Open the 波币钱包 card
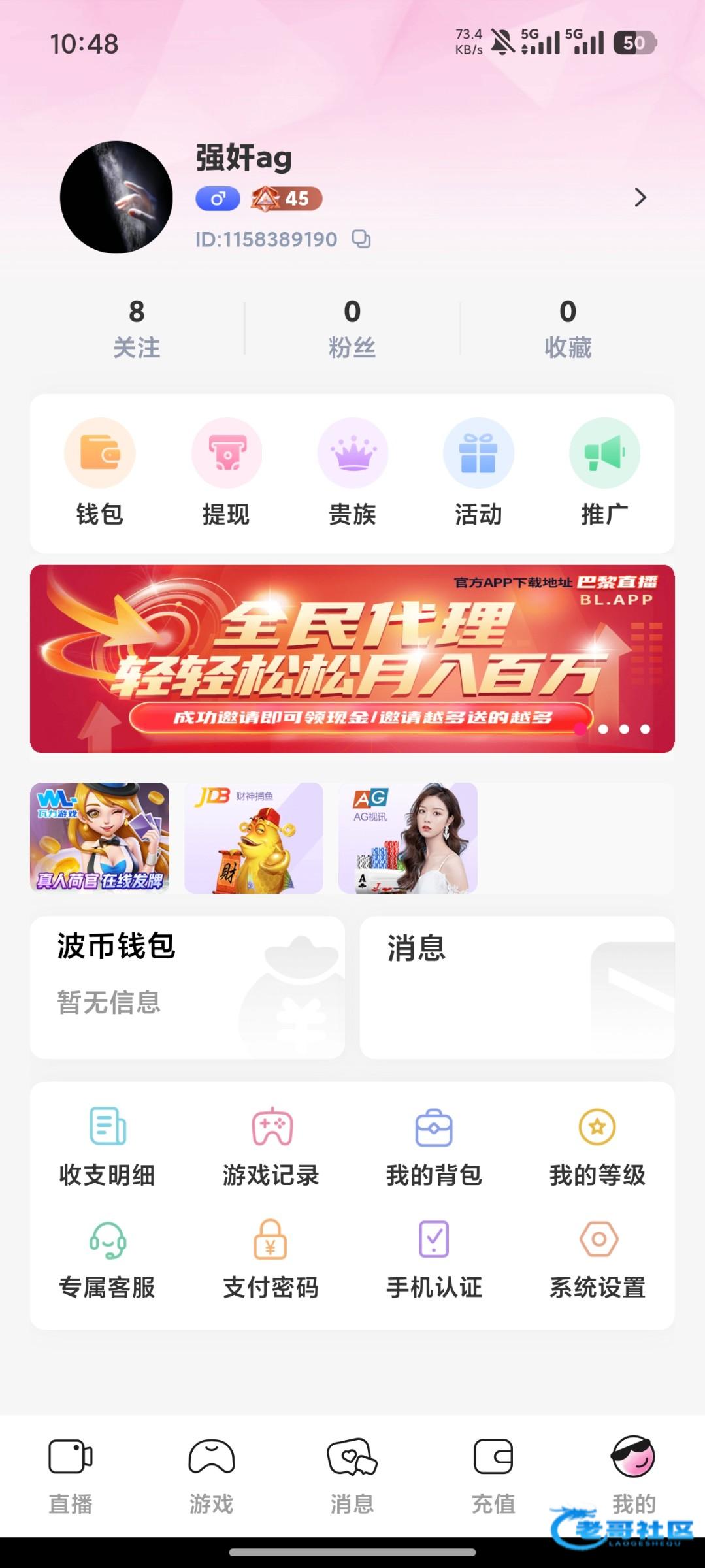Image resolution: width=705 pixels, height=1568 pixels. pos(188,987)
